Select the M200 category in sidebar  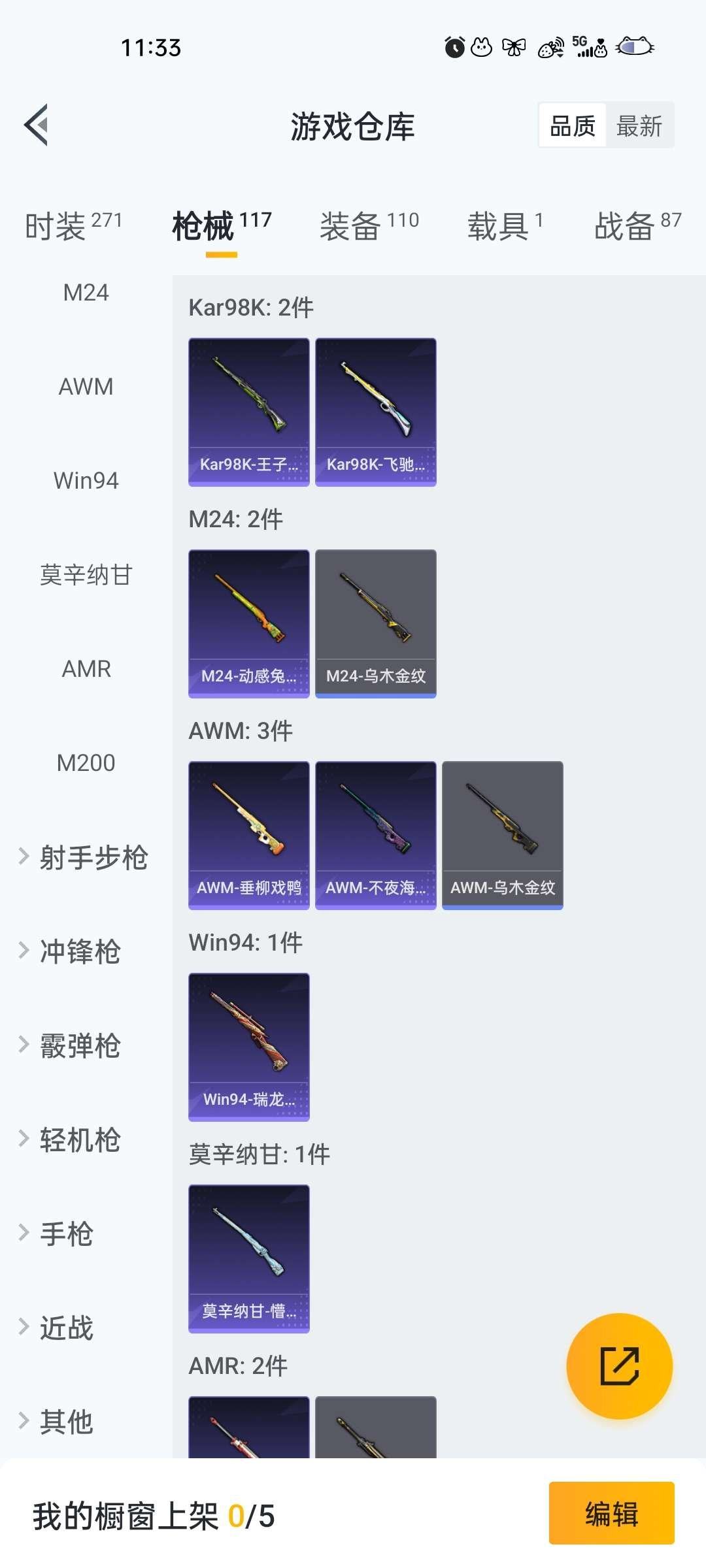click(x=85, y=762)
